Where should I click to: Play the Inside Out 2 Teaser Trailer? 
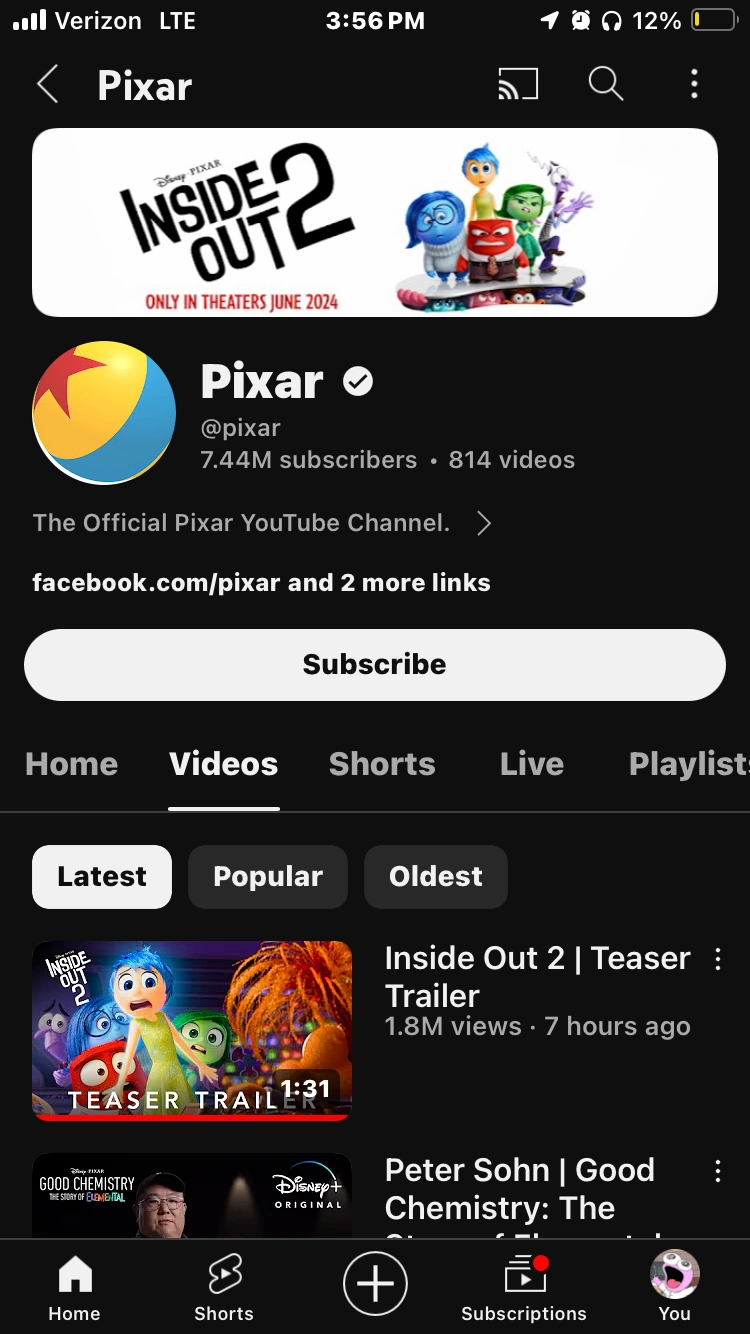point(192,1030)
